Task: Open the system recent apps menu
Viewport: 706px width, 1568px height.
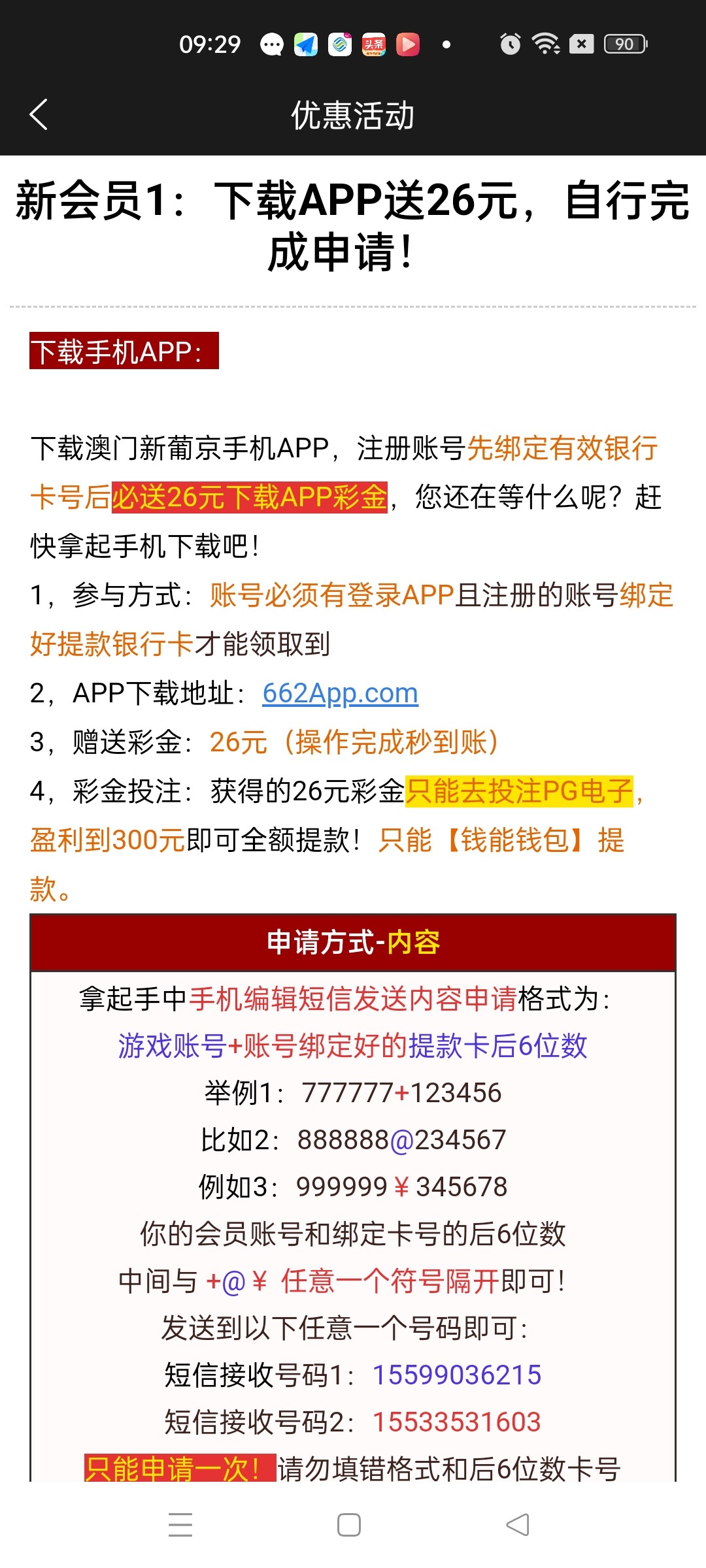Action: pyautogui.click(x=180, y=1525)
